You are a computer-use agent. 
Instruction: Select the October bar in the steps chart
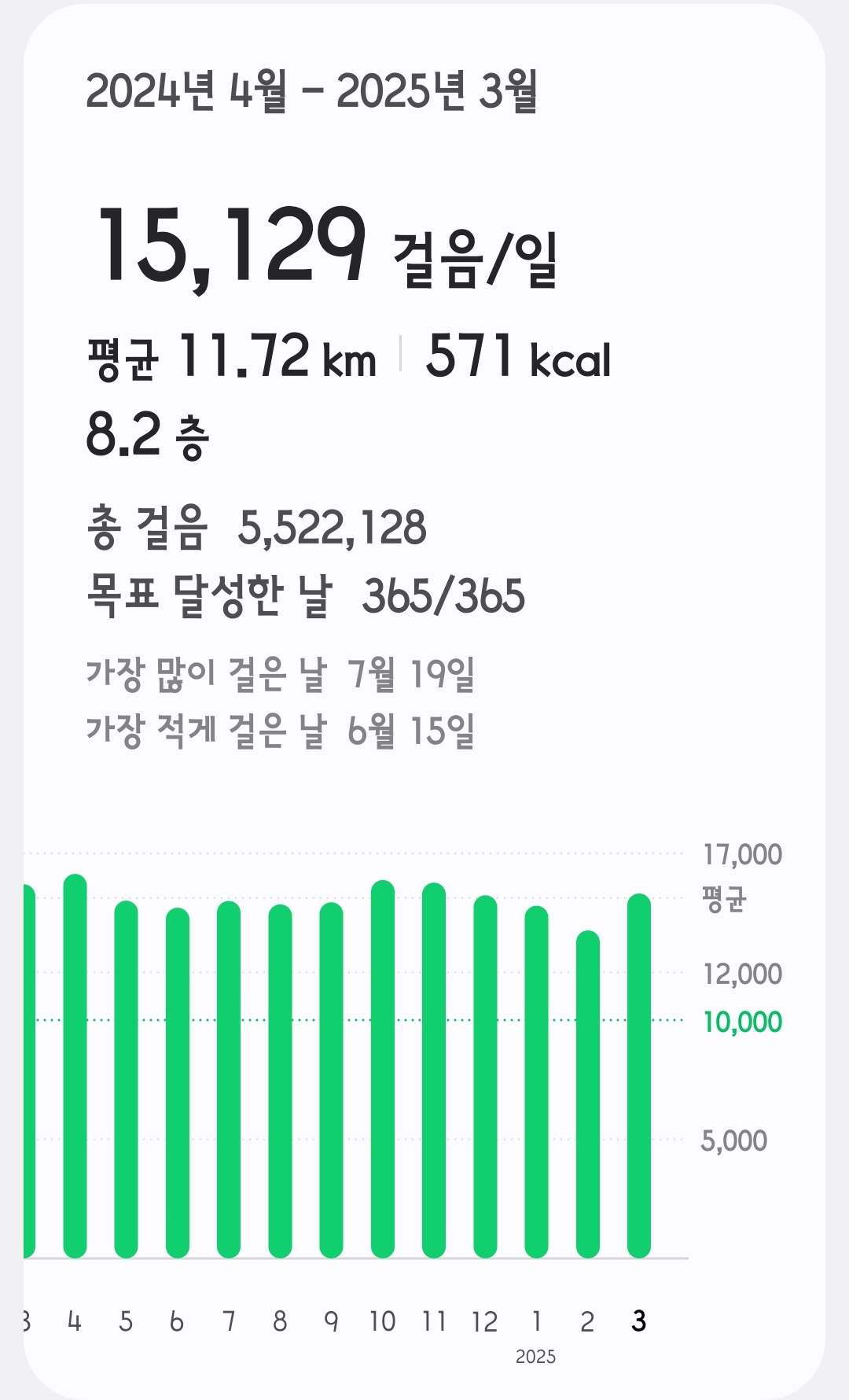(x=383, y=1069)
